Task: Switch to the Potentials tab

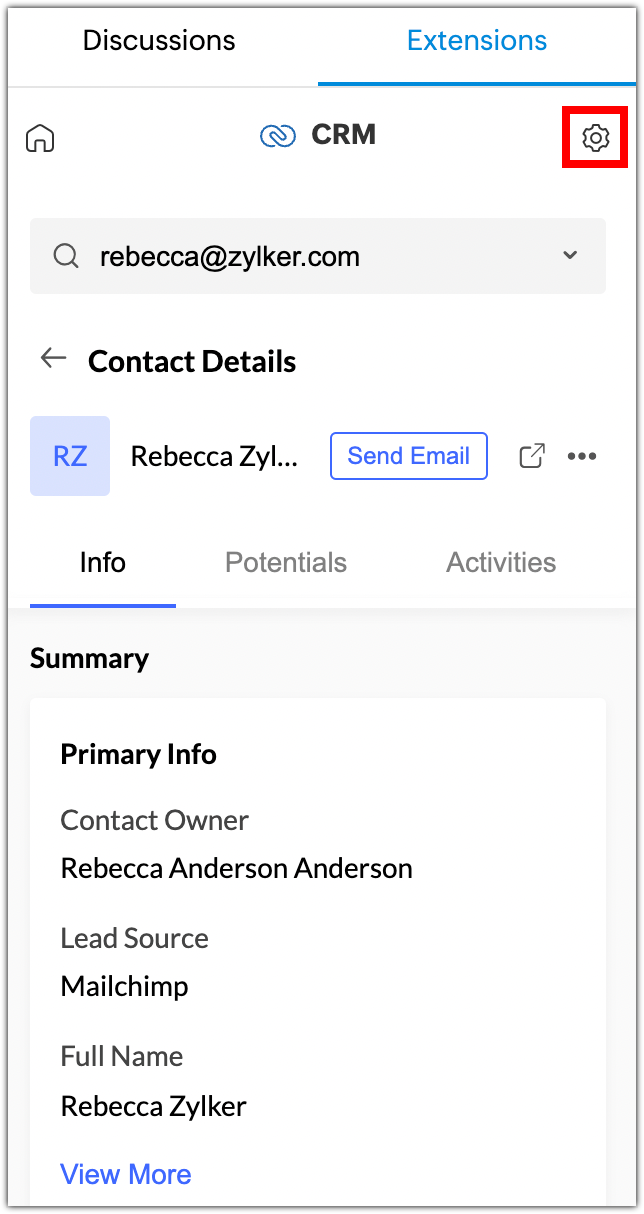Action: point(286,562)
